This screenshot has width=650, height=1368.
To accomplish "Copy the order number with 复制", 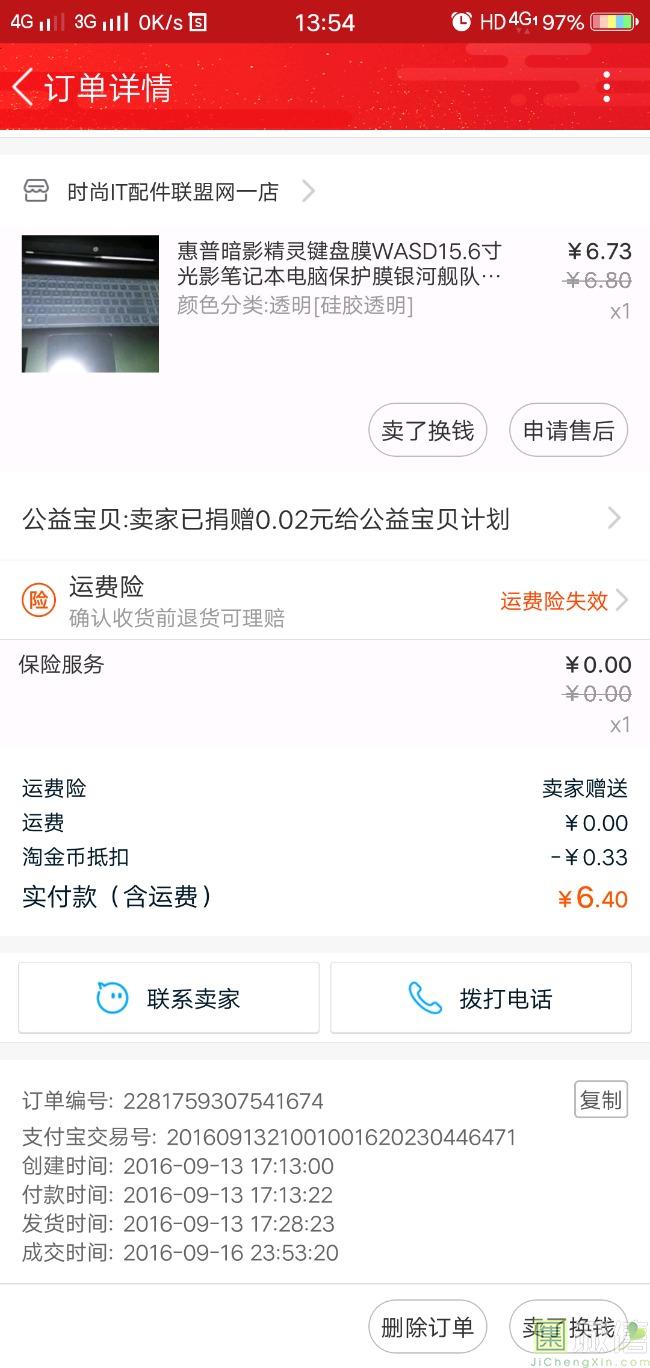I will point(600,1100).
